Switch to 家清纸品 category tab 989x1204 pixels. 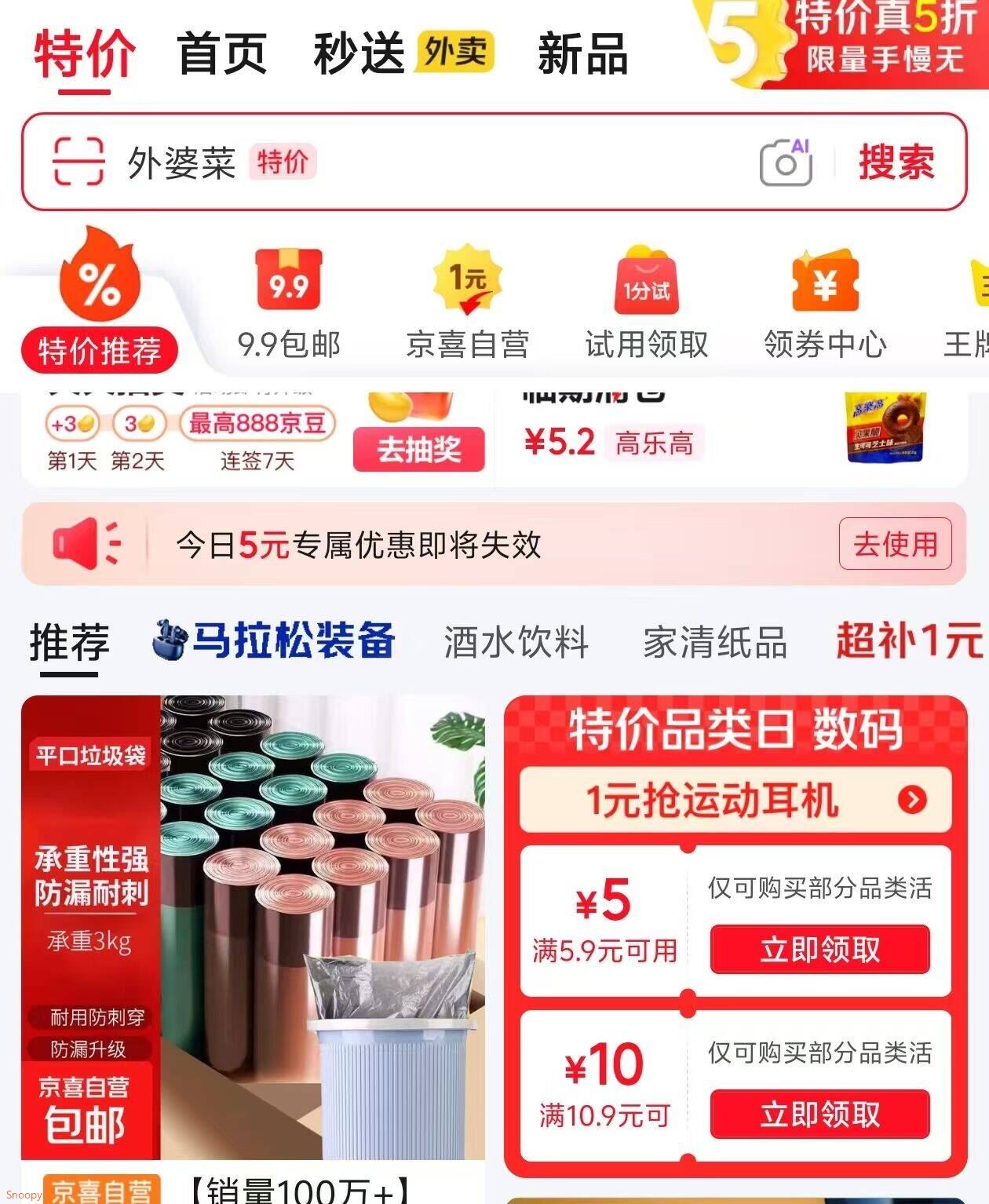pos(715,642)
